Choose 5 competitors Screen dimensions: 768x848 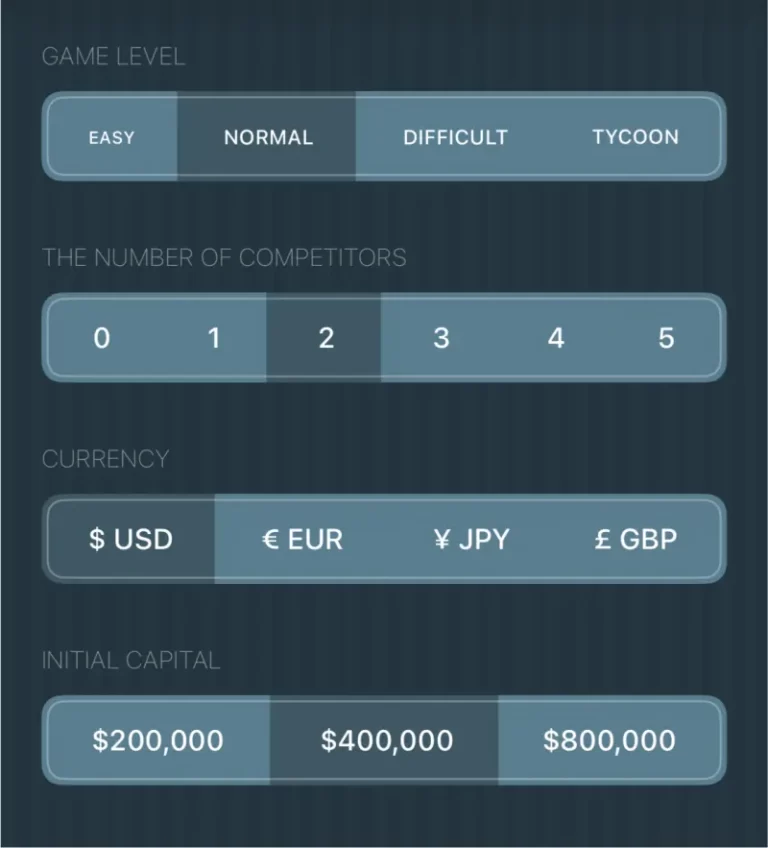(x=666, y=338)
